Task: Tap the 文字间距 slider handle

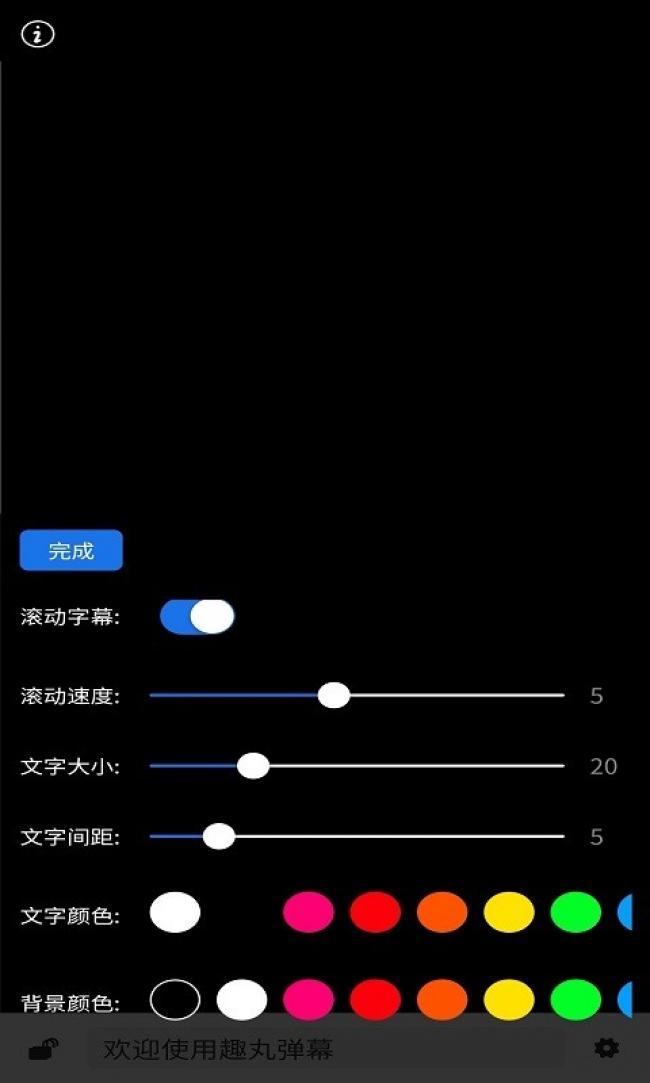Action: (x=219, y=836)
